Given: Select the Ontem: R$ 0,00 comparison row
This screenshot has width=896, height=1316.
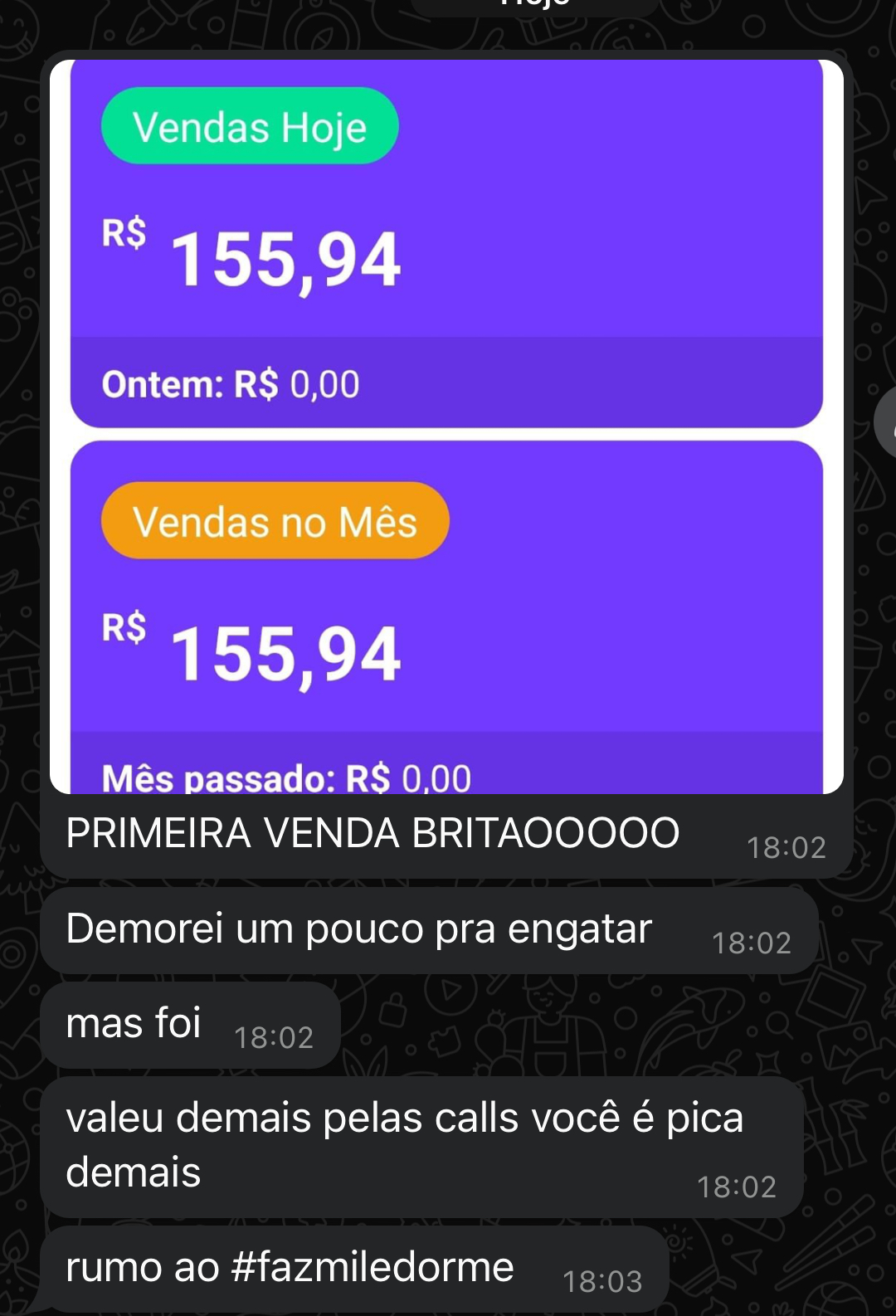Looking at the screenshot, I should [x=230, y=383].
